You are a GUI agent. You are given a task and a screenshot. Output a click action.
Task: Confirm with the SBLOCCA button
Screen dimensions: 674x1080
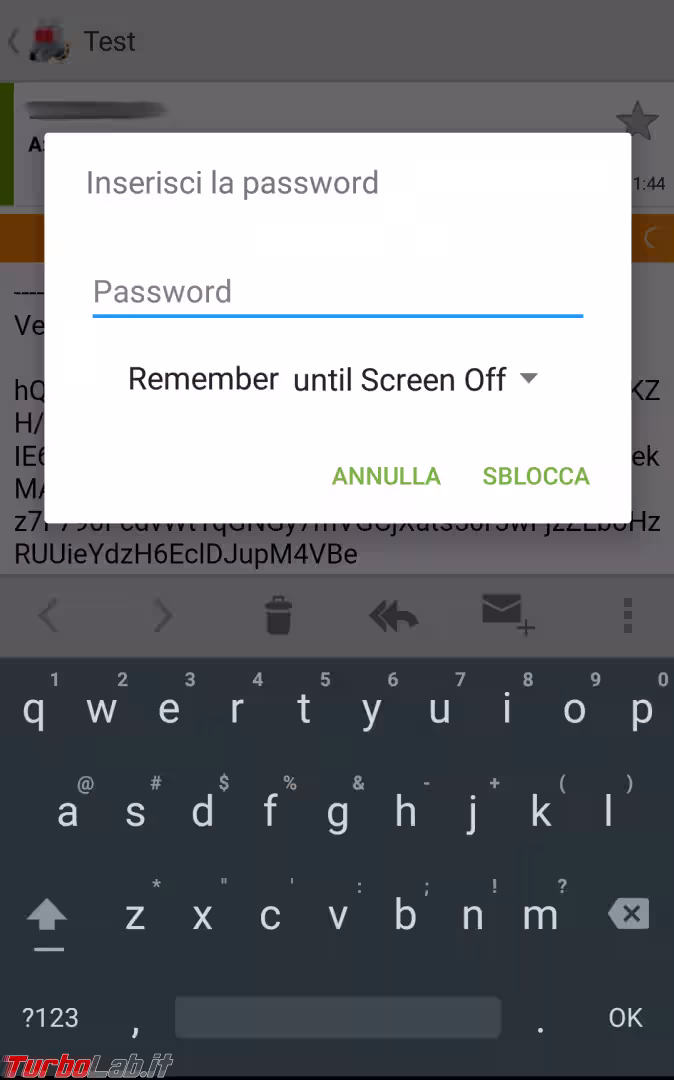[x=536, y=476]
